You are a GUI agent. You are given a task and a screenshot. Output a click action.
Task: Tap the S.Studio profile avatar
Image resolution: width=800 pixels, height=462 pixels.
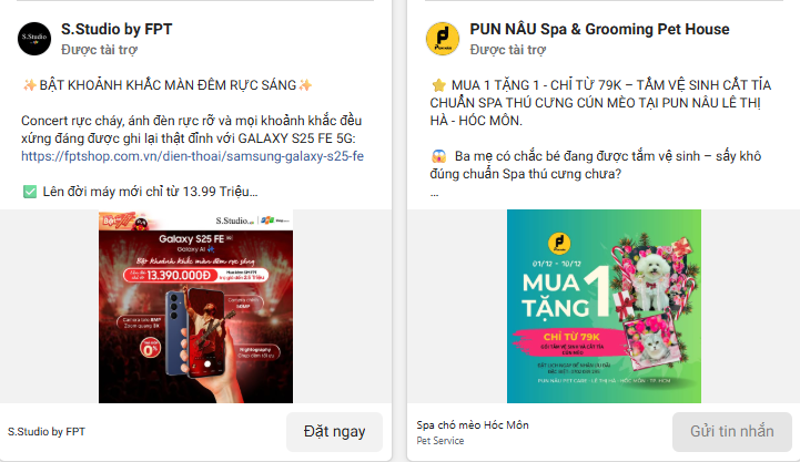[35, 38]
